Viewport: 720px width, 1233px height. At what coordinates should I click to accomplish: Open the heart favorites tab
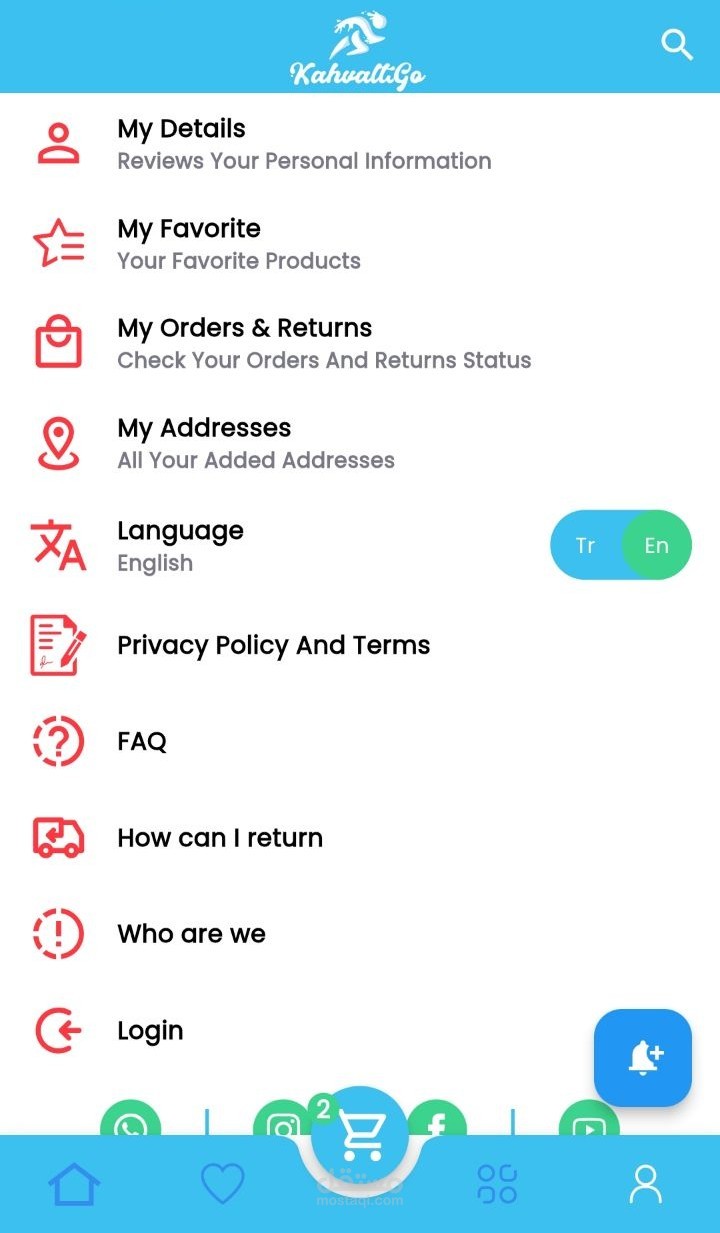pos(222,1184)
